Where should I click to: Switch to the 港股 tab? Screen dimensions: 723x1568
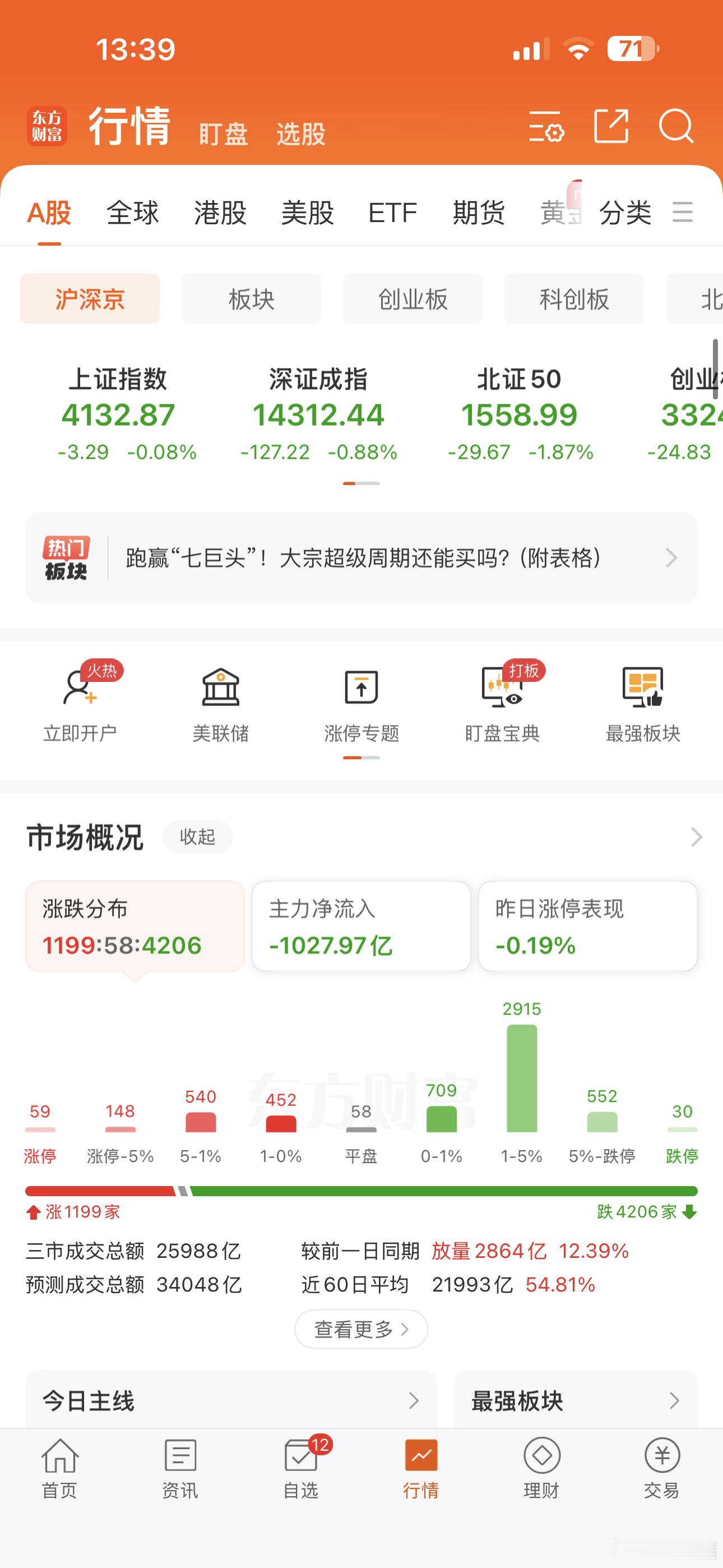tap(220, 213)
